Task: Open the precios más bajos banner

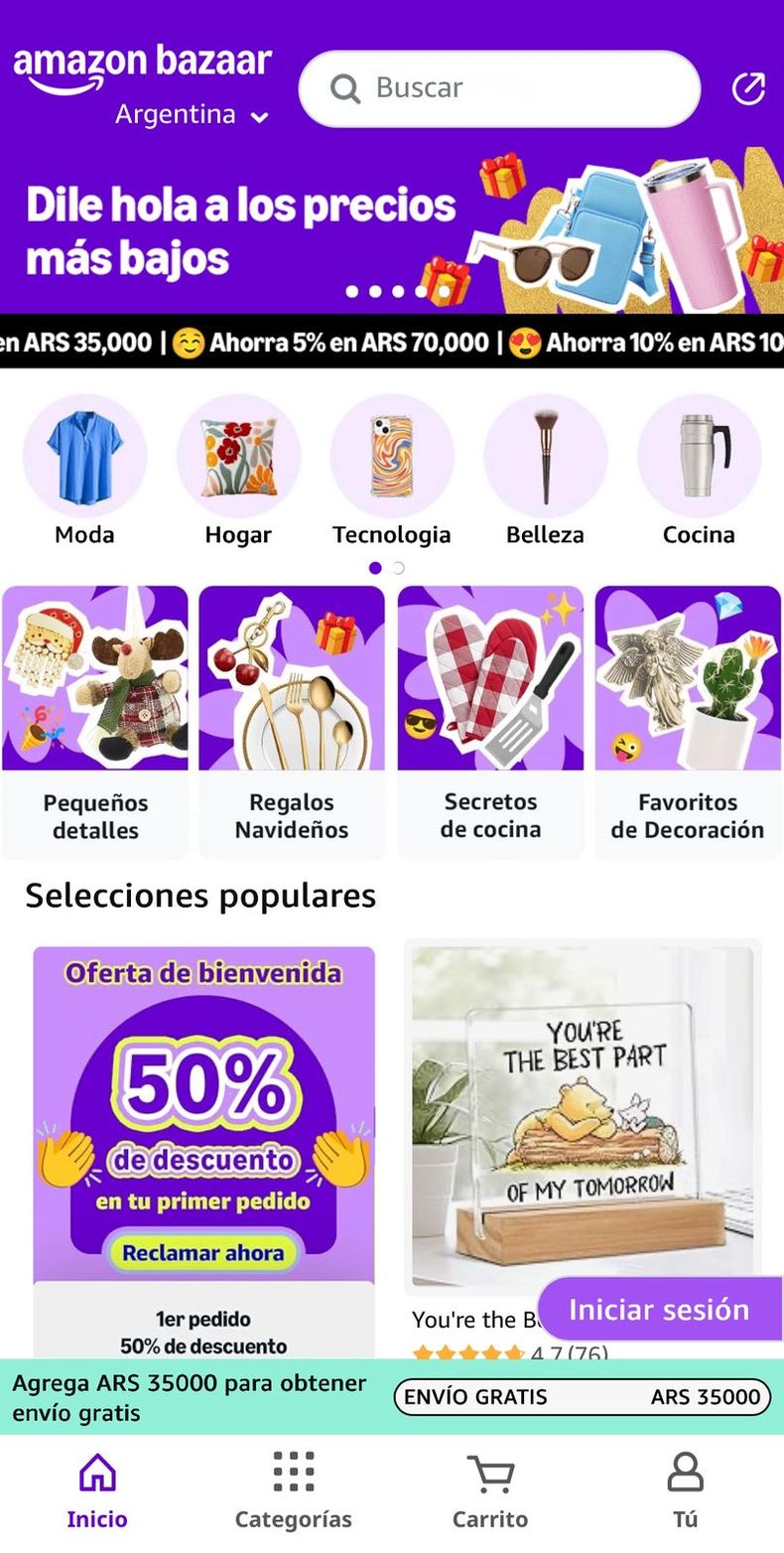Action: point(392,230)
